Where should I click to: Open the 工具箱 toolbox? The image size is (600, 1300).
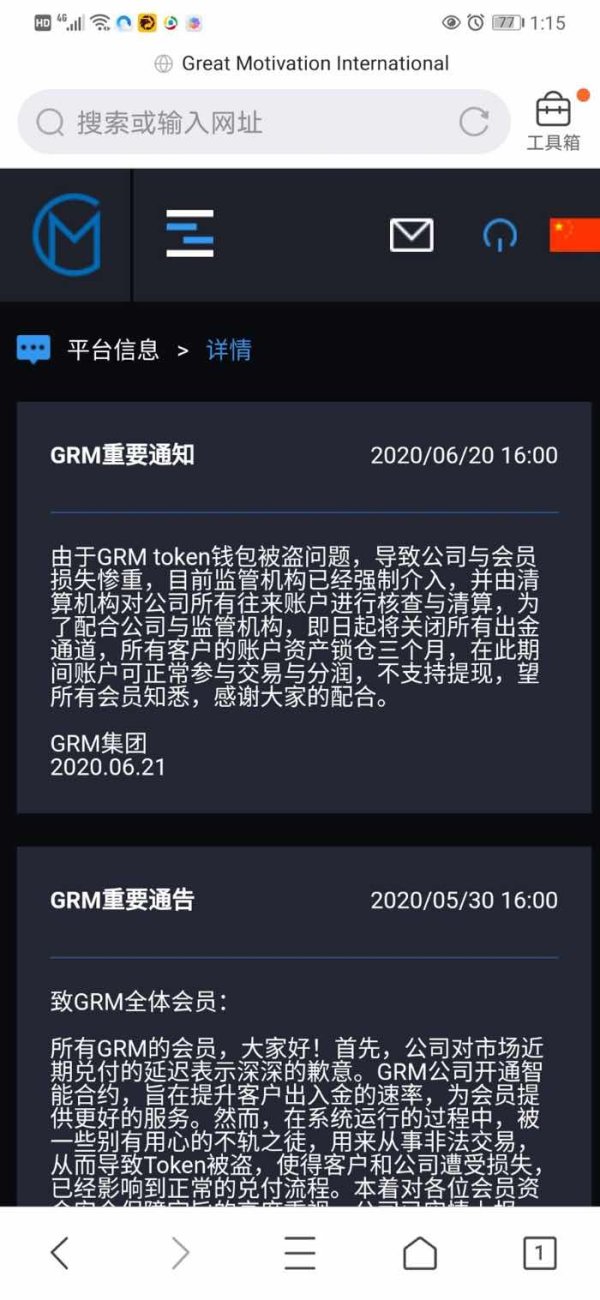click(553, 120)
